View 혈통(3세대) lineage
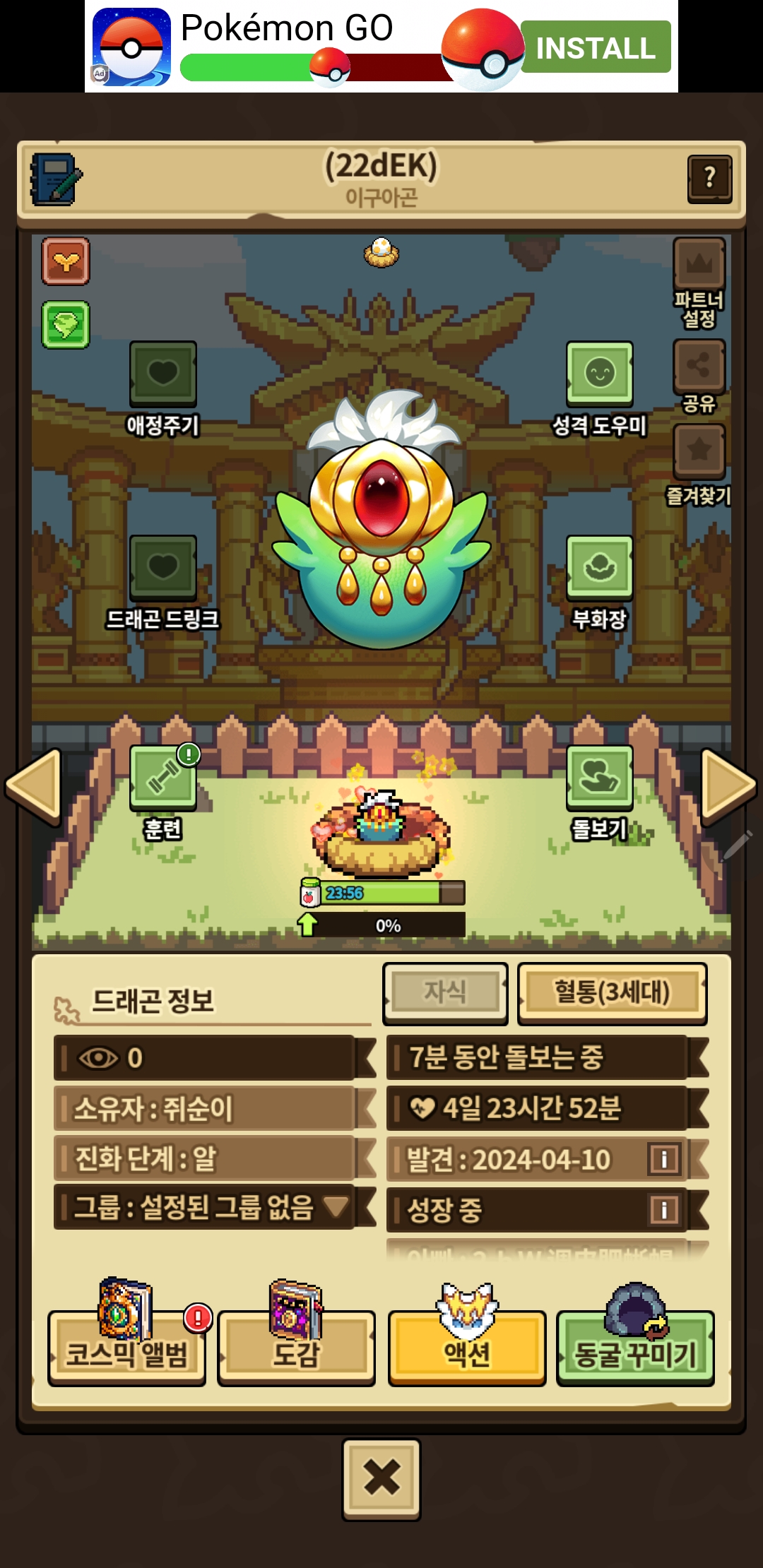 click(x=612, y=992)
